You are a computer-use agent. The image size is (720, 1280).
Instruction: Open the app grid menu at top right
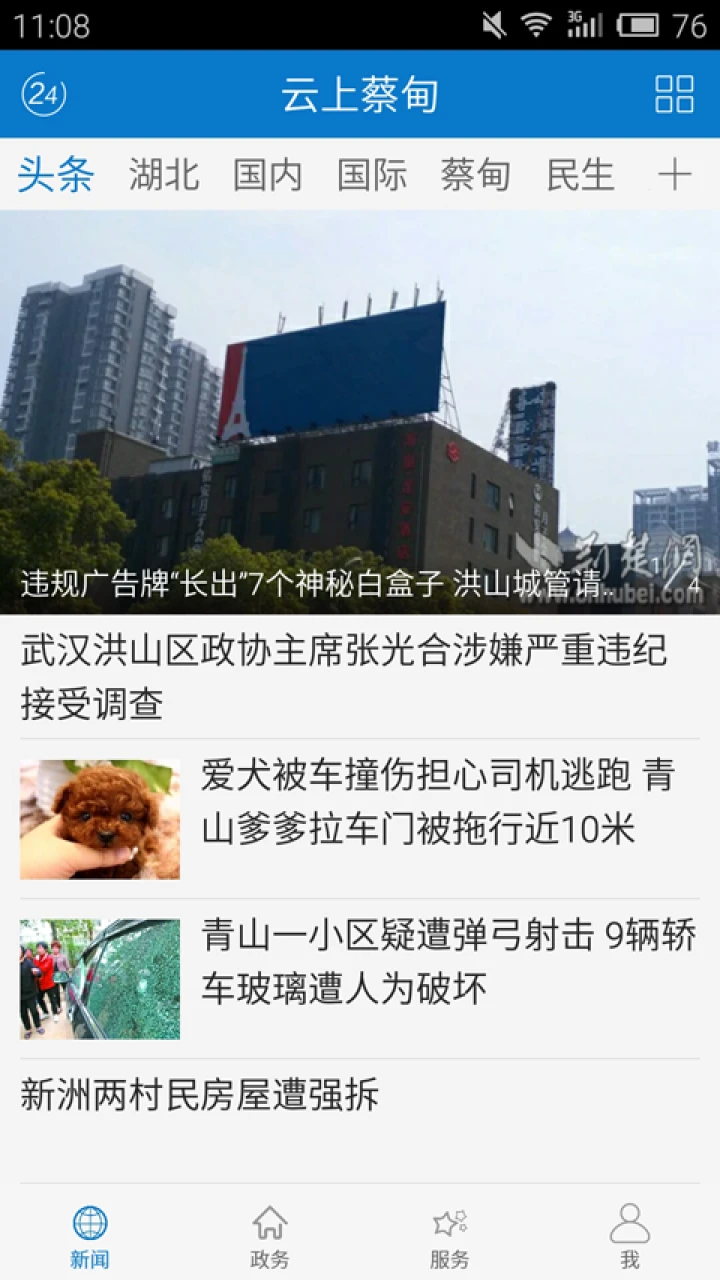coord(676,95)
